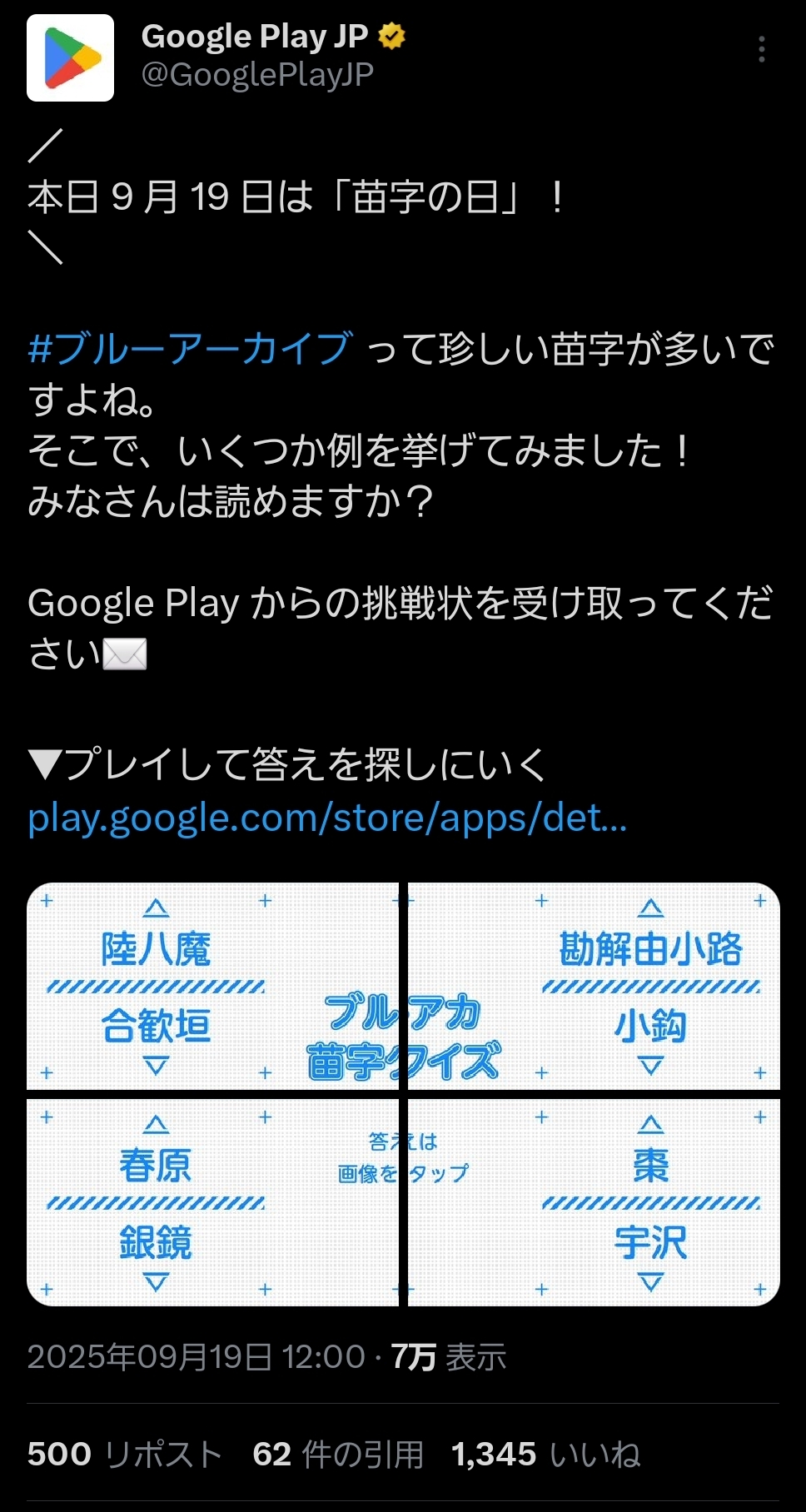
Task: Go to the @GooglePlayJP account name
Action: [x=257, y=75]
